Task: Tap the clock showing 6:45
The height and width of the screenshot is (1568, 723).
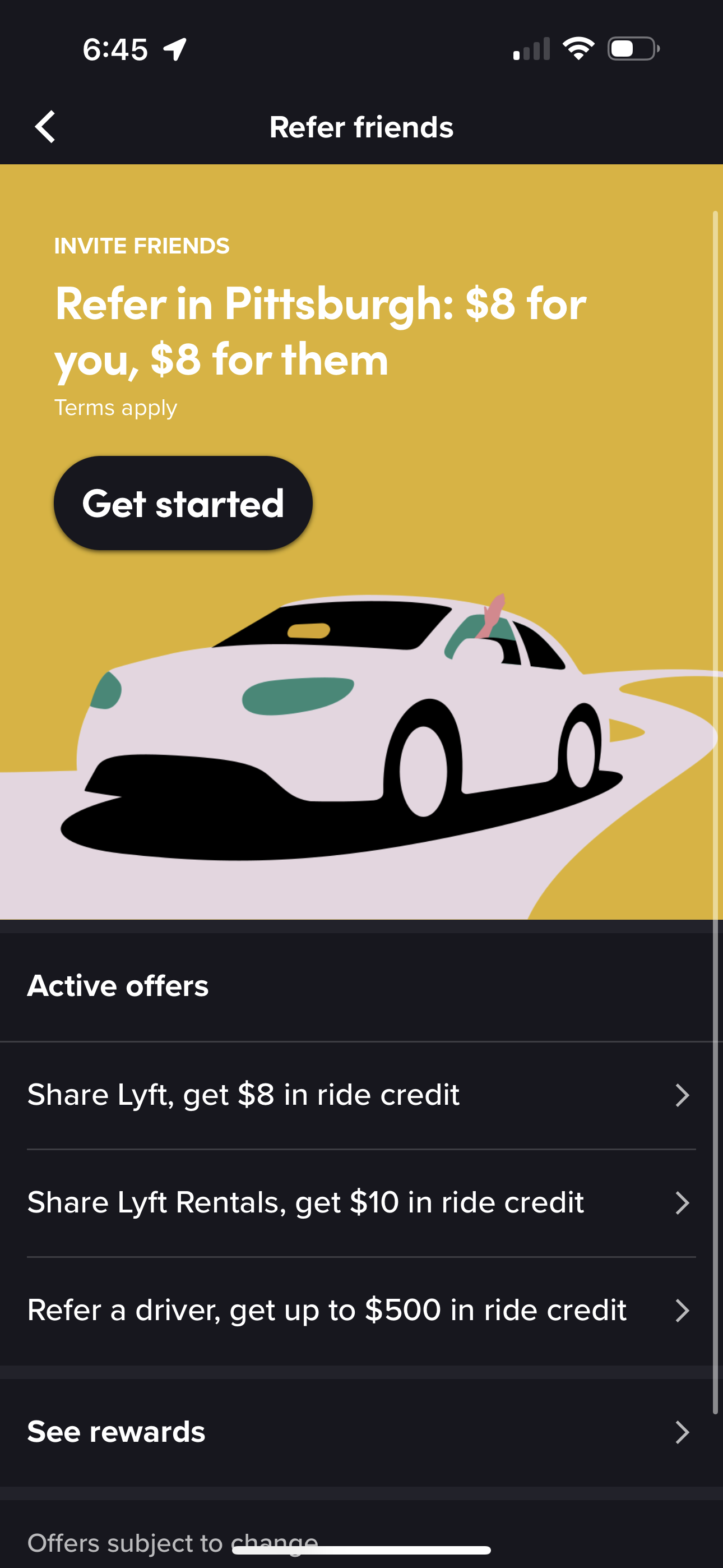Action: click(115, 50)
